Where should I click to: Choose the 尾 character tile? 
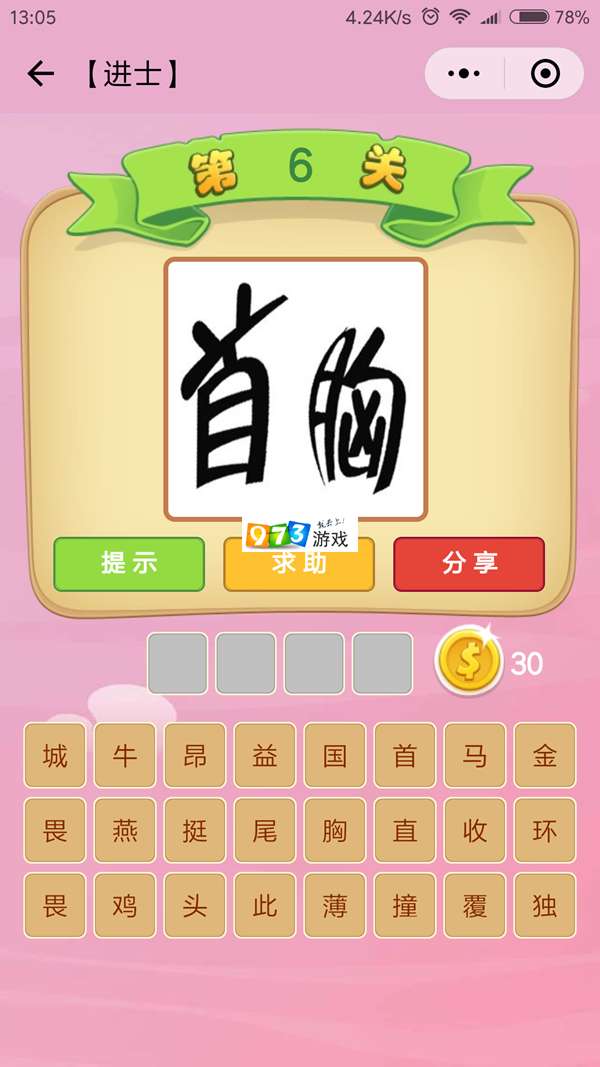coord(265,830)
